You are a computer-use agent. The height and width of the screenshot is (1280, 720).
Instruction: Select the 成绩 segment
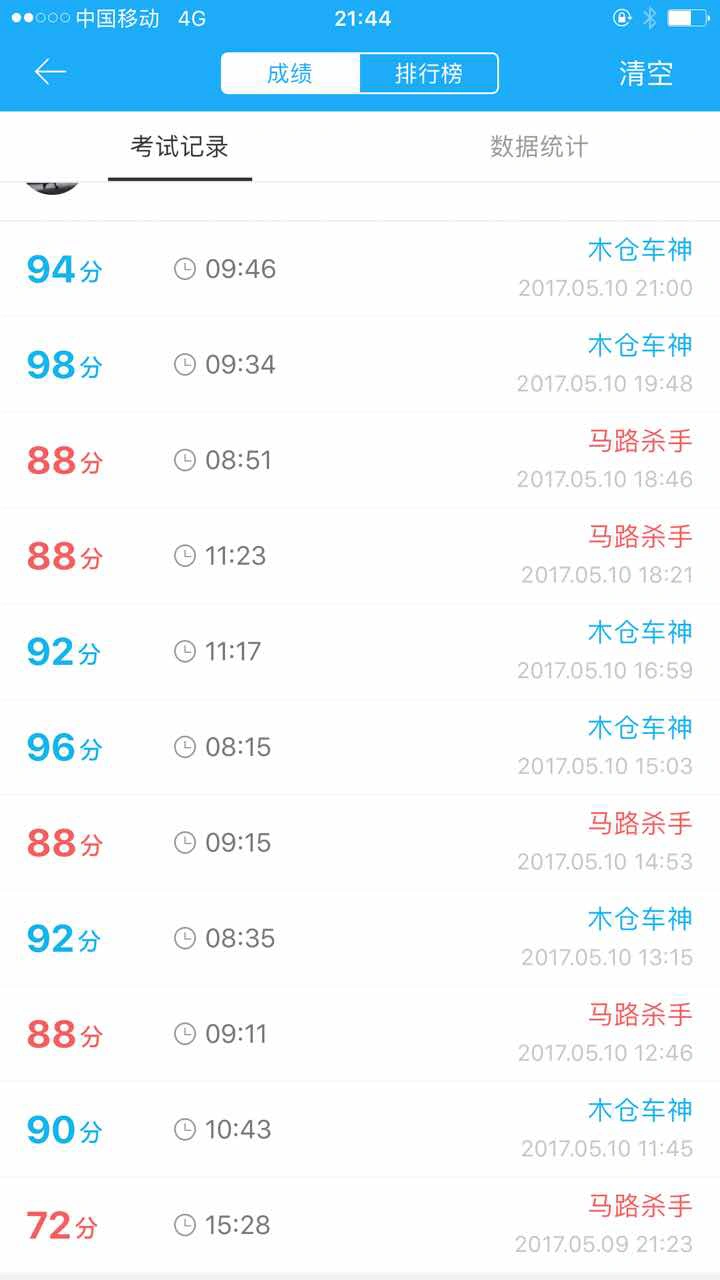290,73
